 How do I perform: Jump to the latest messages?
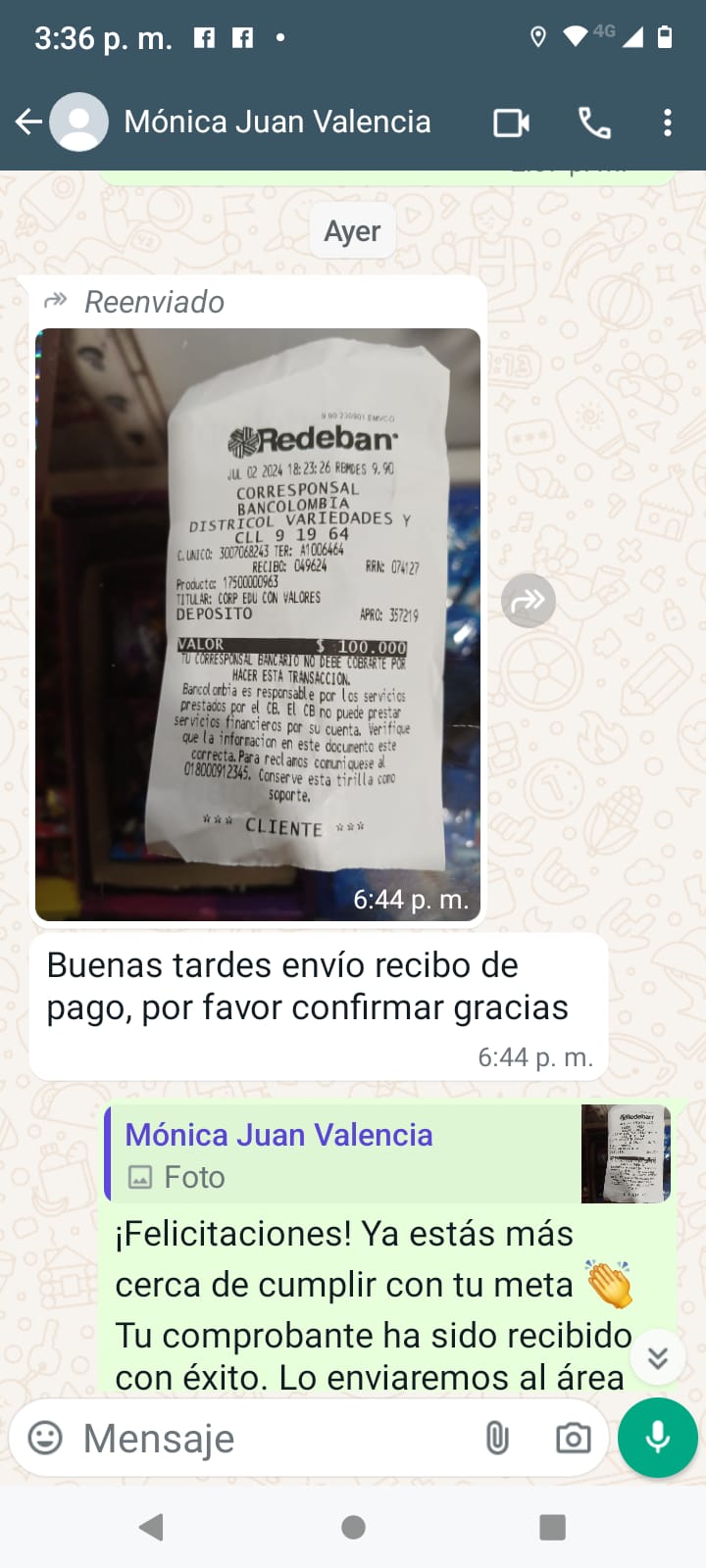[x=658, y=1357]
